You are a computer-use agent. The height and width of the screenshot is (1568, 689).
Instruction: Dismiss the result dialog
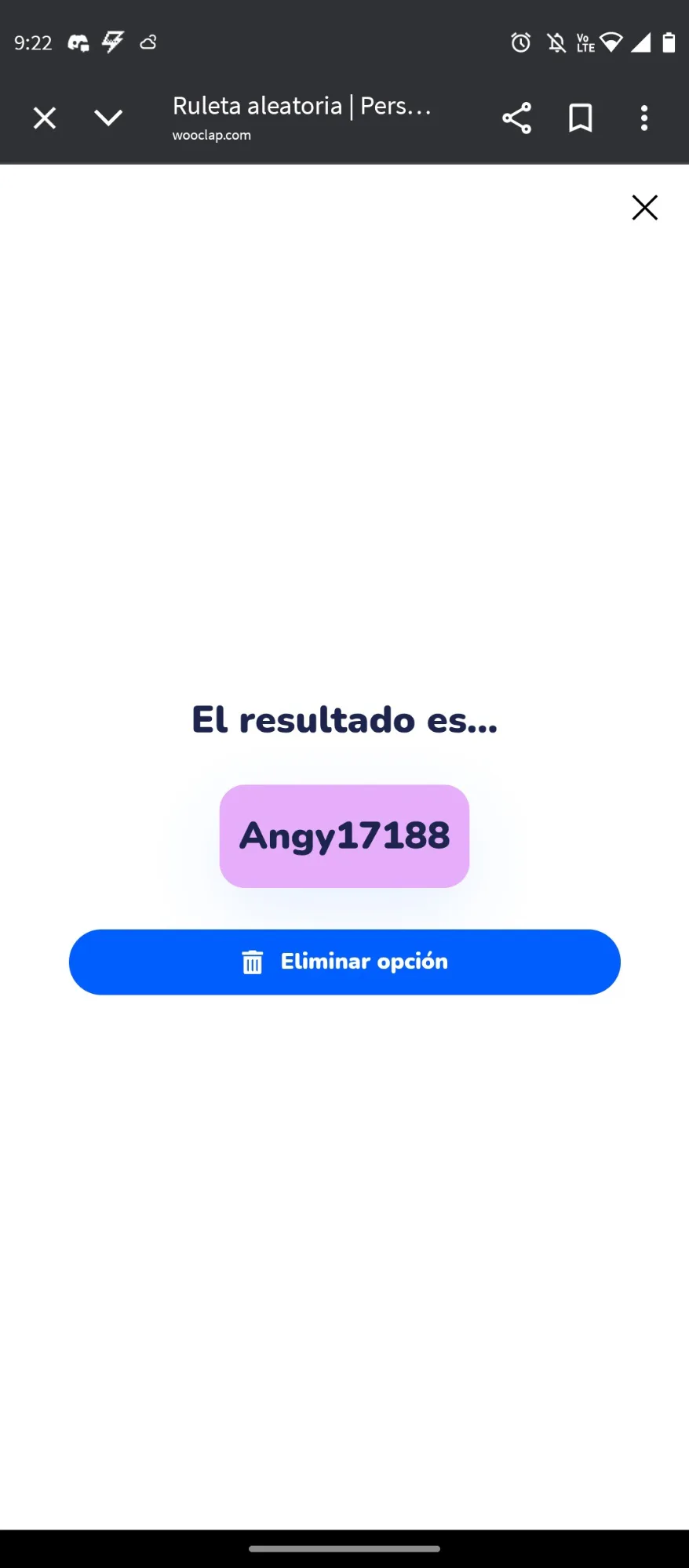[x=644, y=208]
